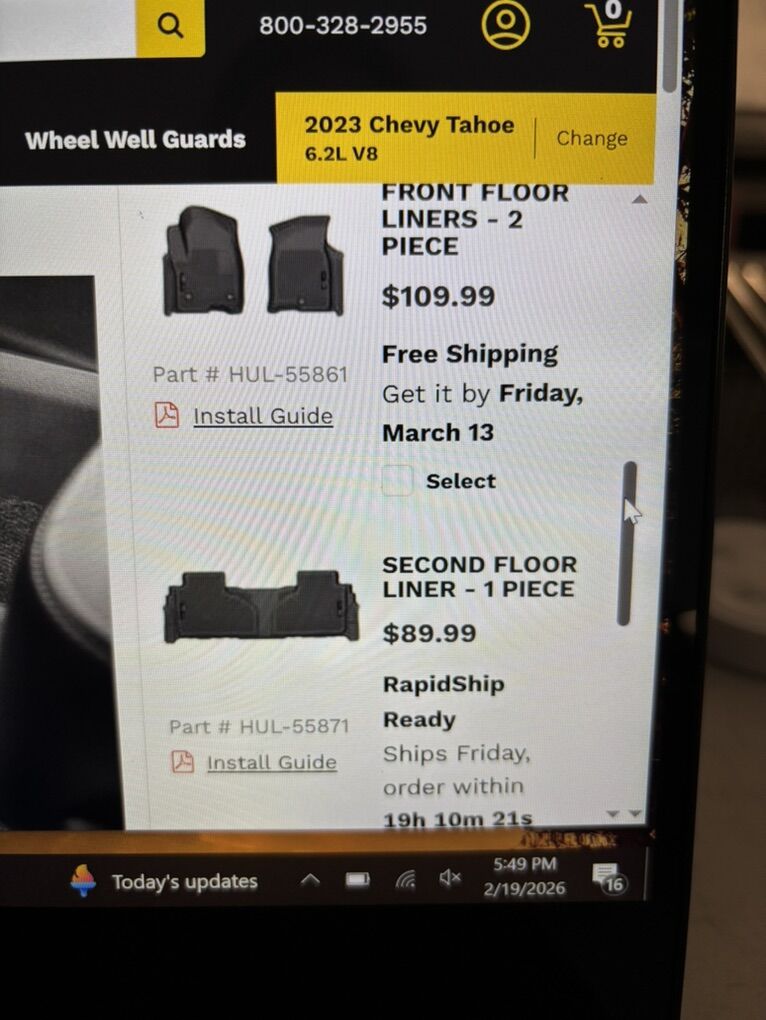Open Install Guide for part HUL-55871
The width and height of the screenshot is (766, 1020).
tap(271, 762)
